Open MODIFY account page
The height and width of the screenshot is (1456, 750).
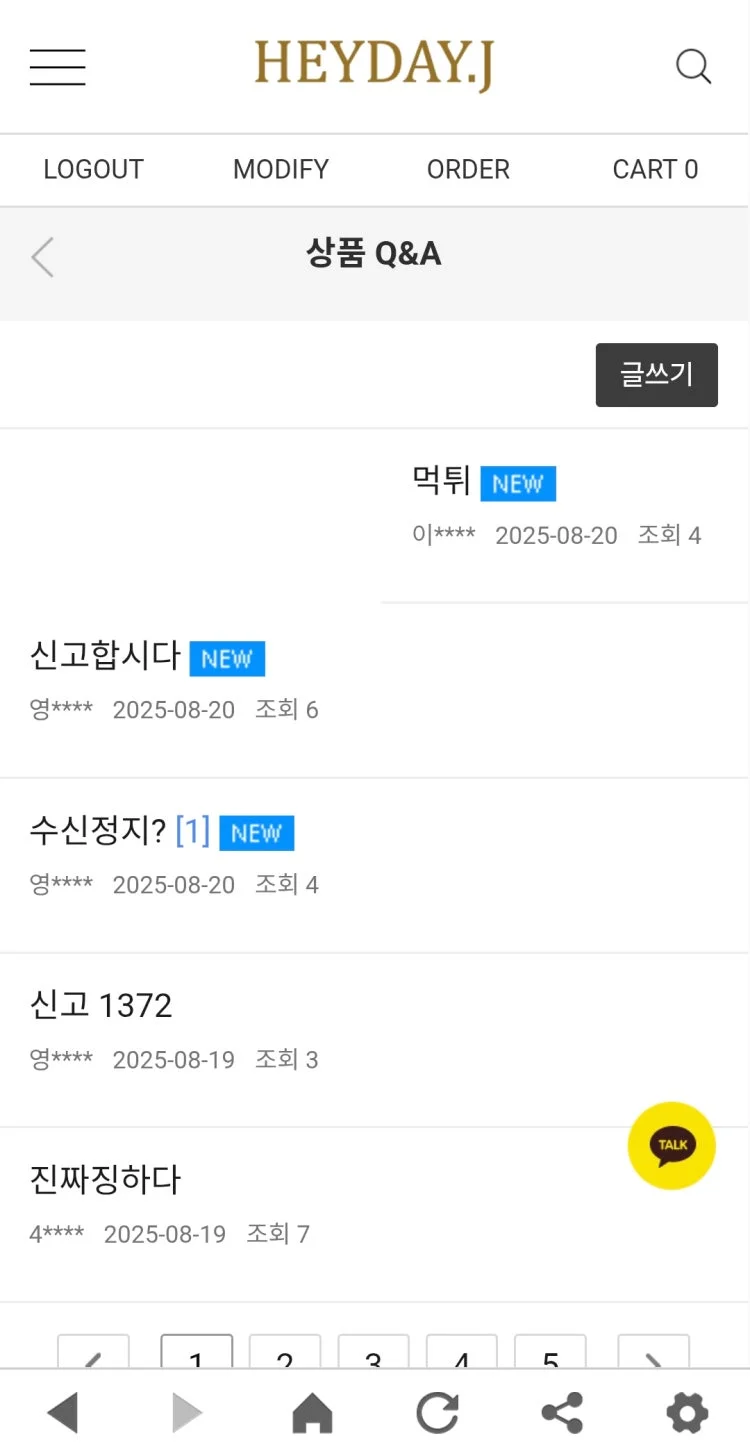[281, 170]
